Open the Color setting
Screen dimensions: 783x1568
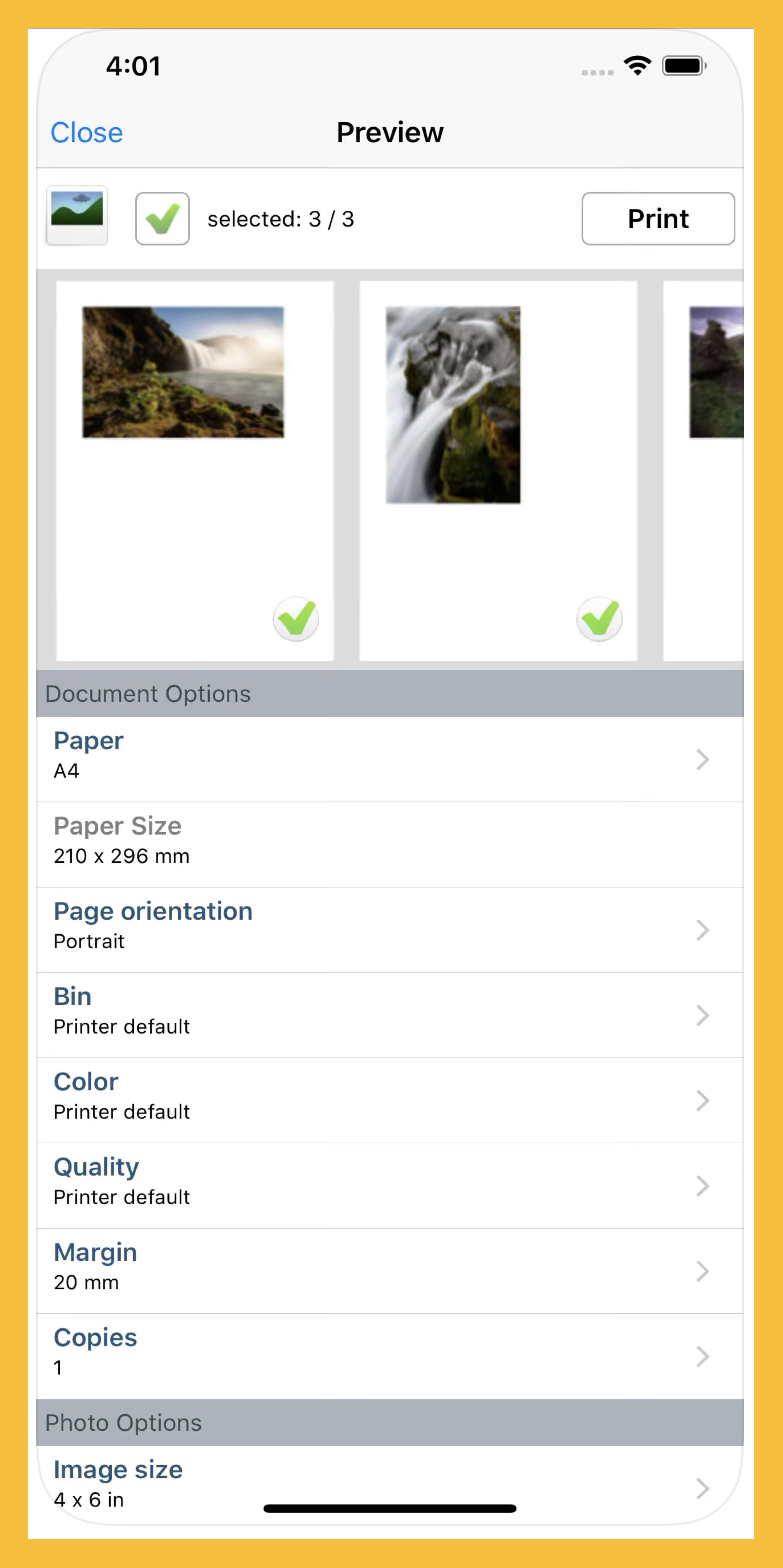click(x=390, y=1099)
